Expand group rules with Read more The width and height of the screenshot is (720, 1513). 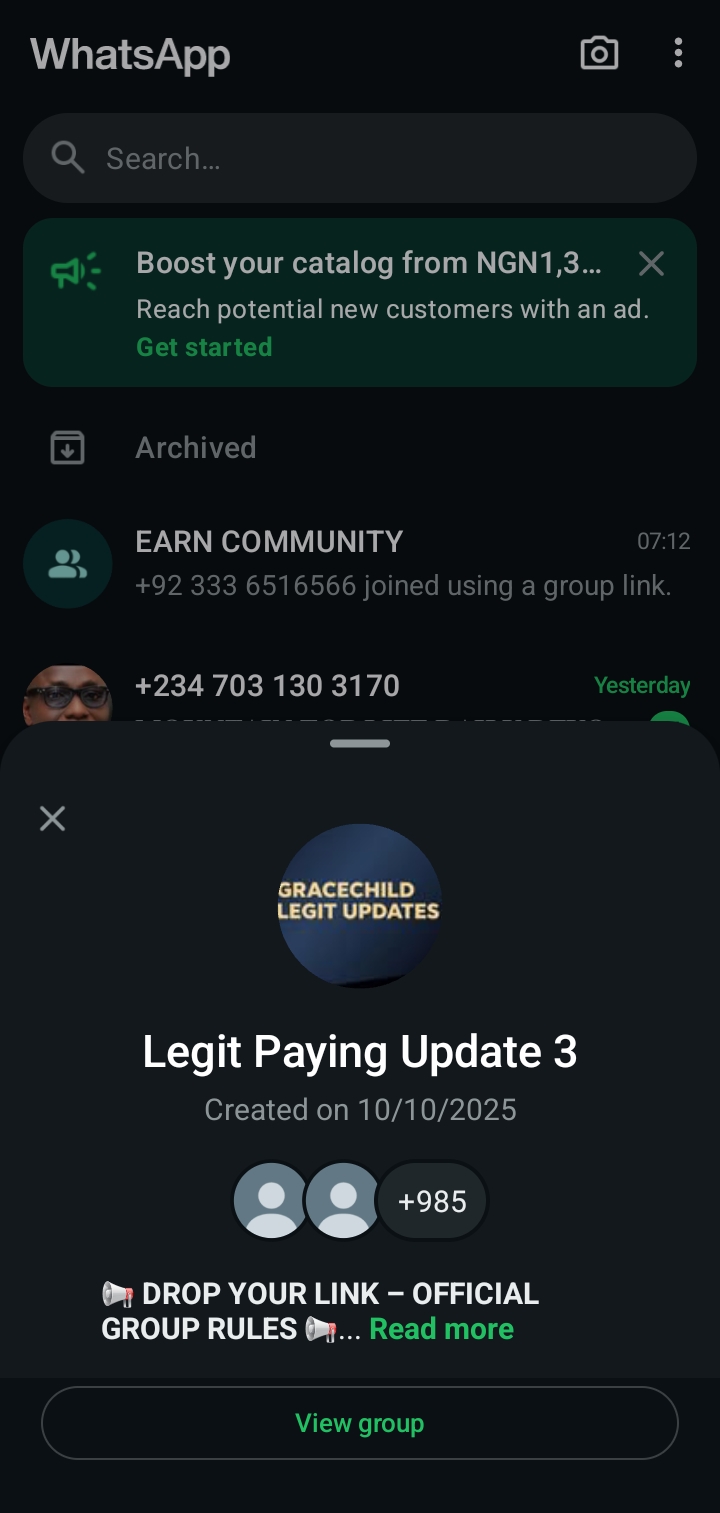click(441, 1329)
